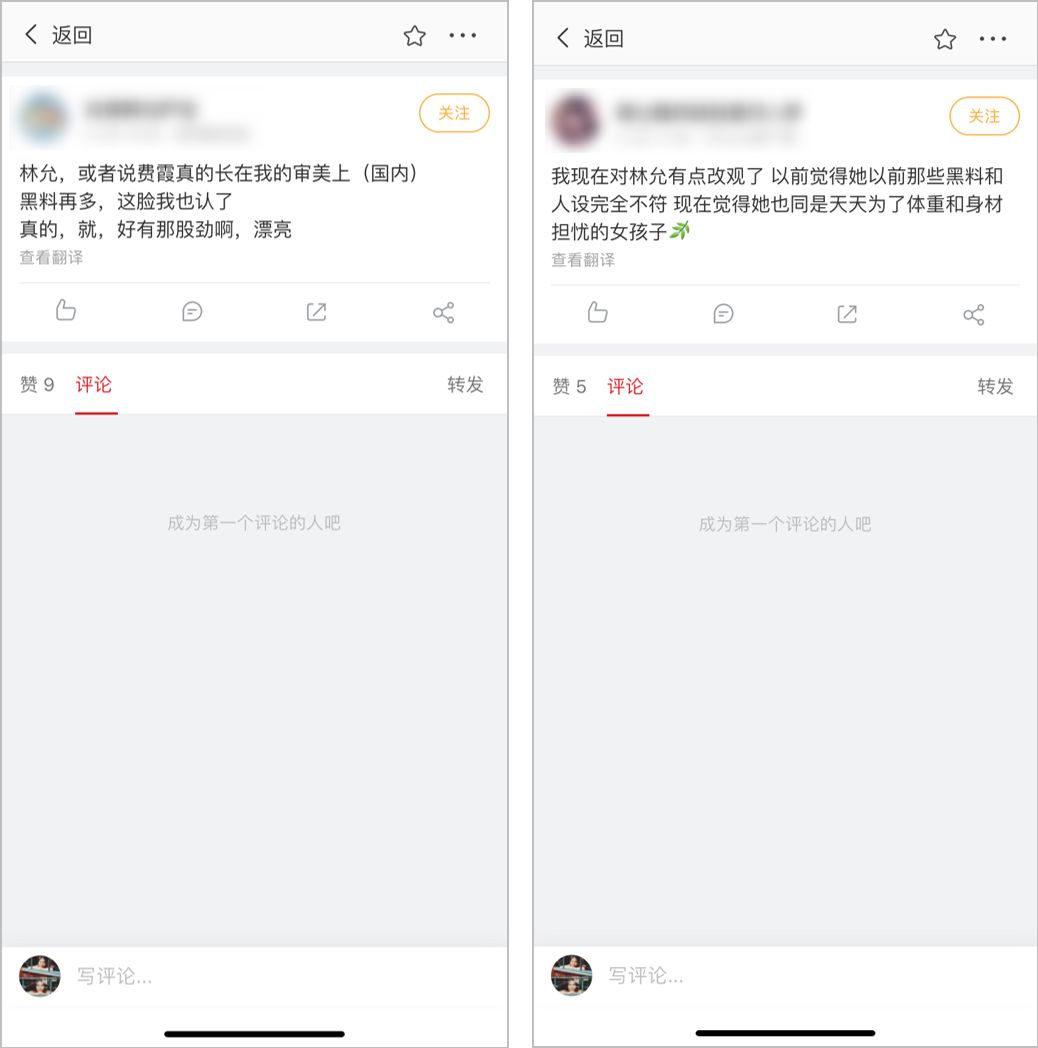
Task: Tap 赞 9 to view likes on the left
Action: pyautogui.click(x=37, y=385)
